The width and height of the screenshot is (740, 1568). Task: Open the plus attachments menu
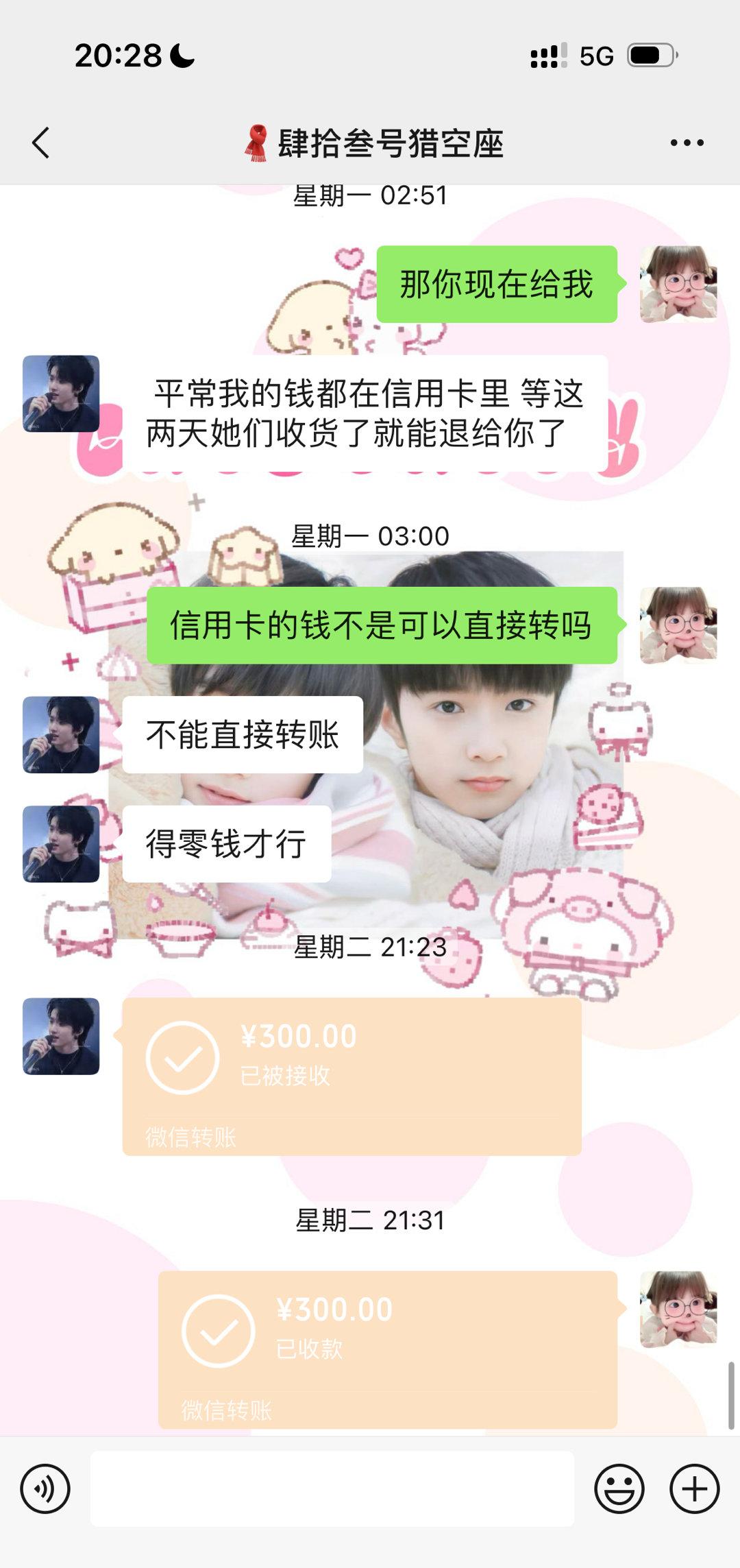tap(694, 1488)
